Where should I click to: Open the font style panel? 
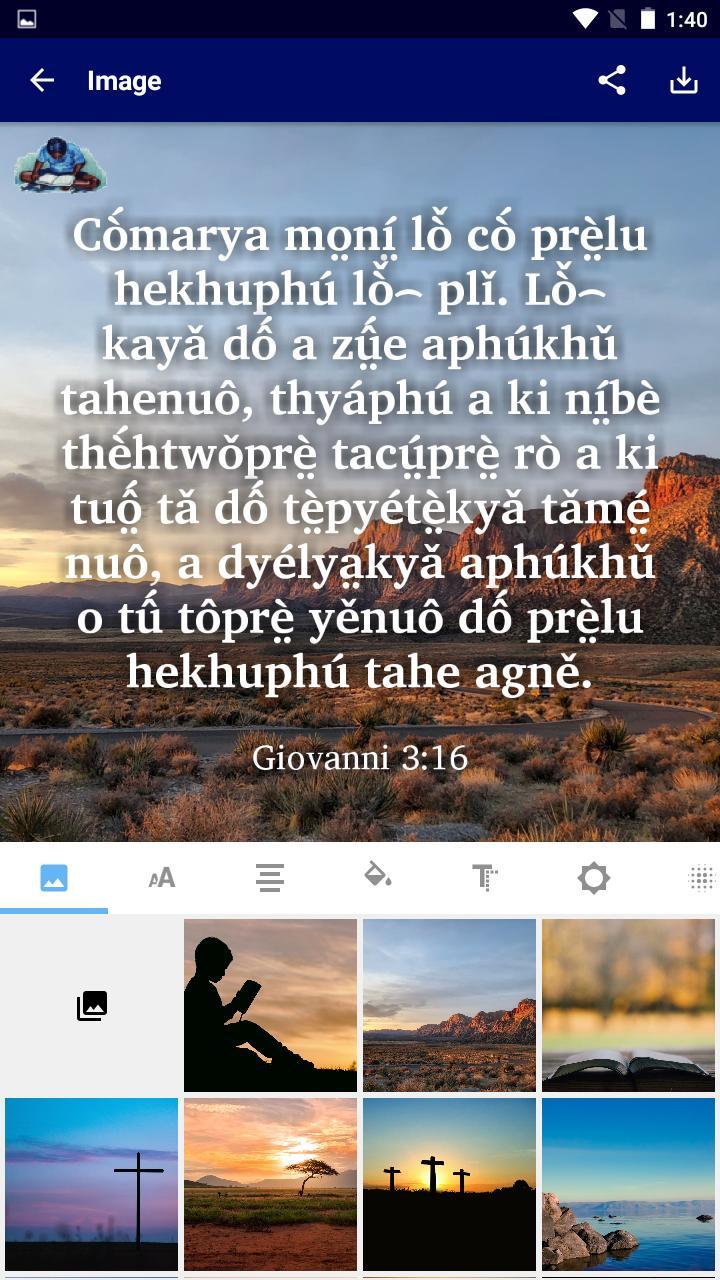tap(160, 877)
